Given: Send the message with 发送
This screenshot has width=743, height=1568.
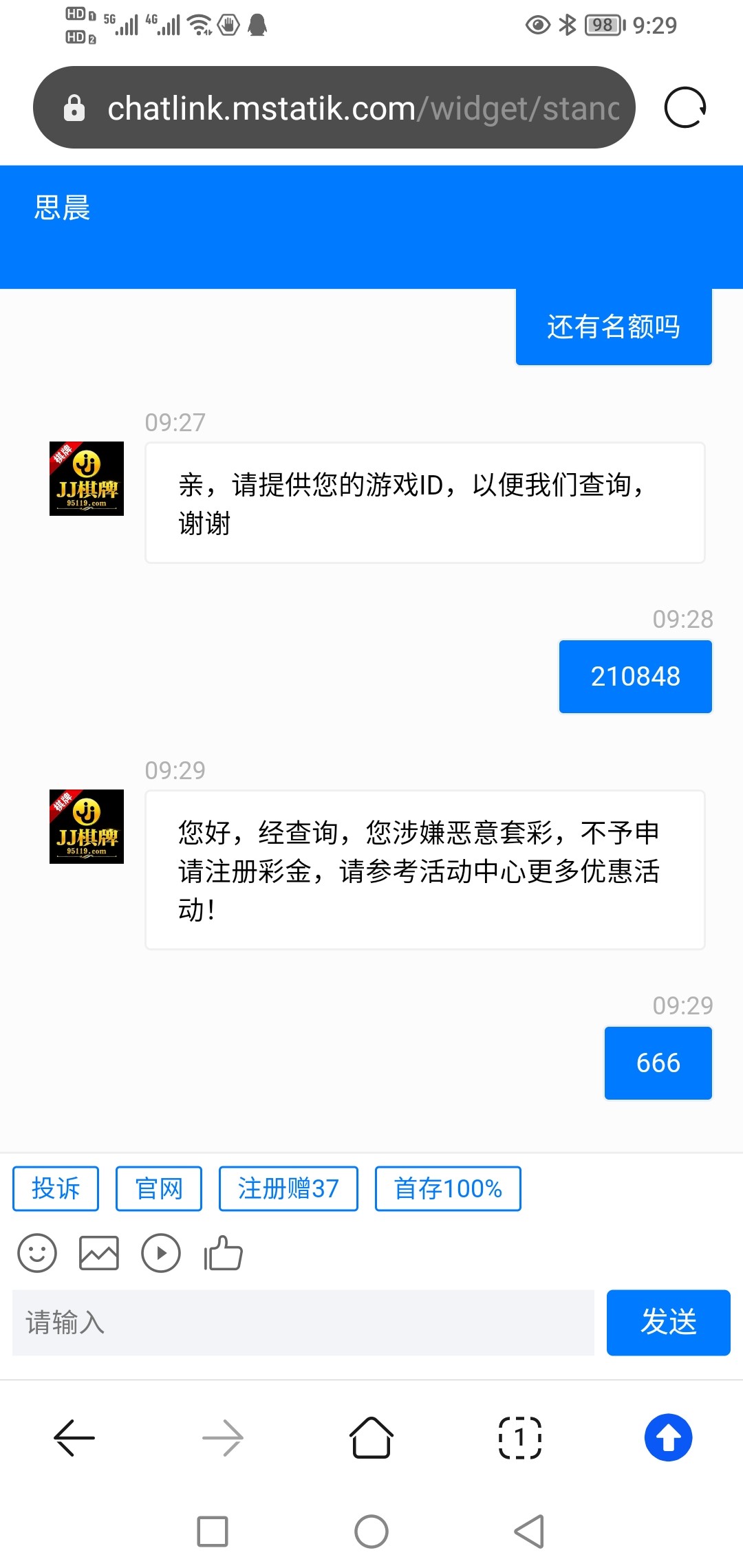Looking at the screenshot, I should click(668, 1322).
